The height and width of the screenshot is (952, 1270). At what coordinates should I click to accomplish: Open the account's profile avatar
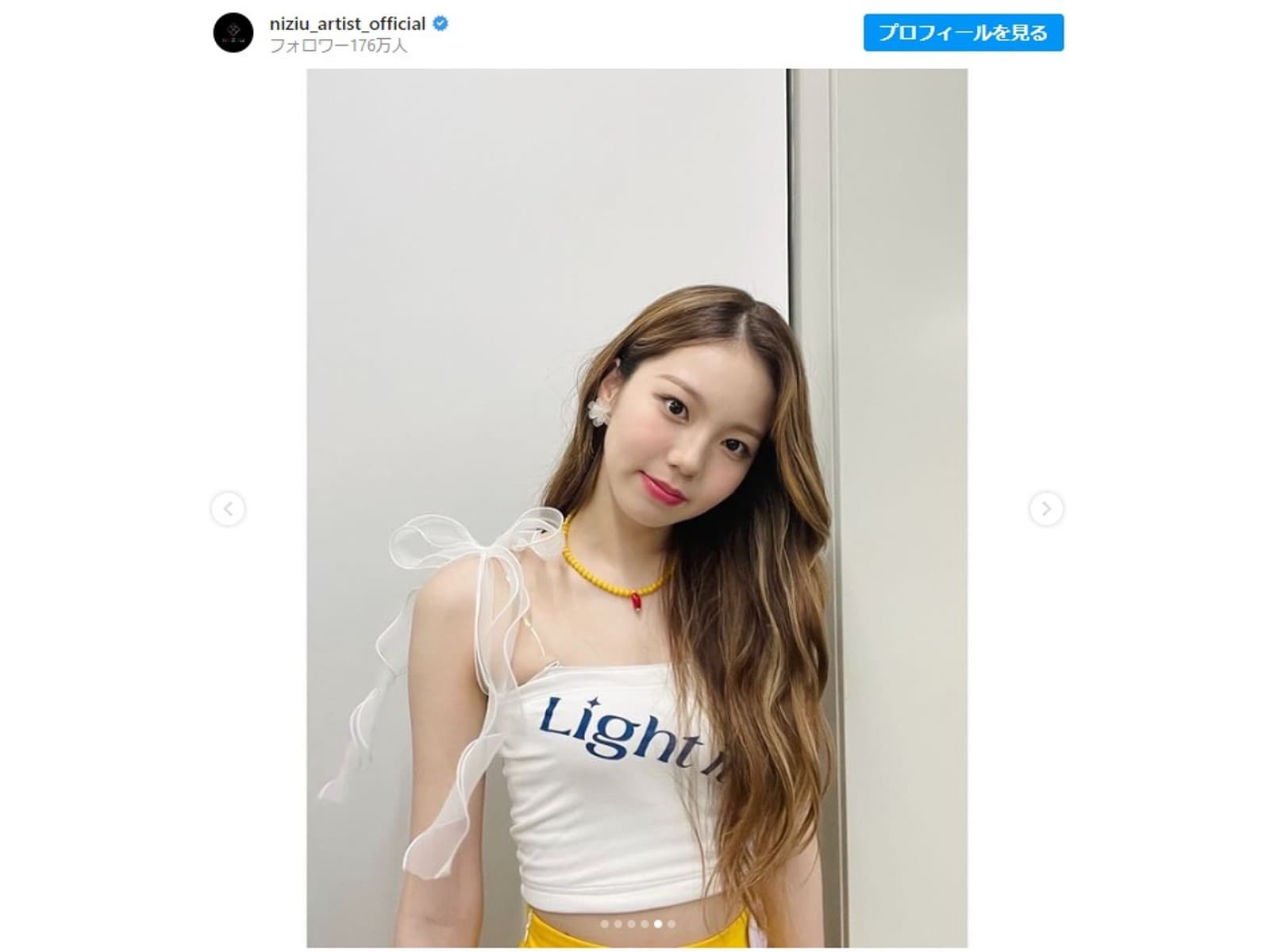(x=233, y=33)
